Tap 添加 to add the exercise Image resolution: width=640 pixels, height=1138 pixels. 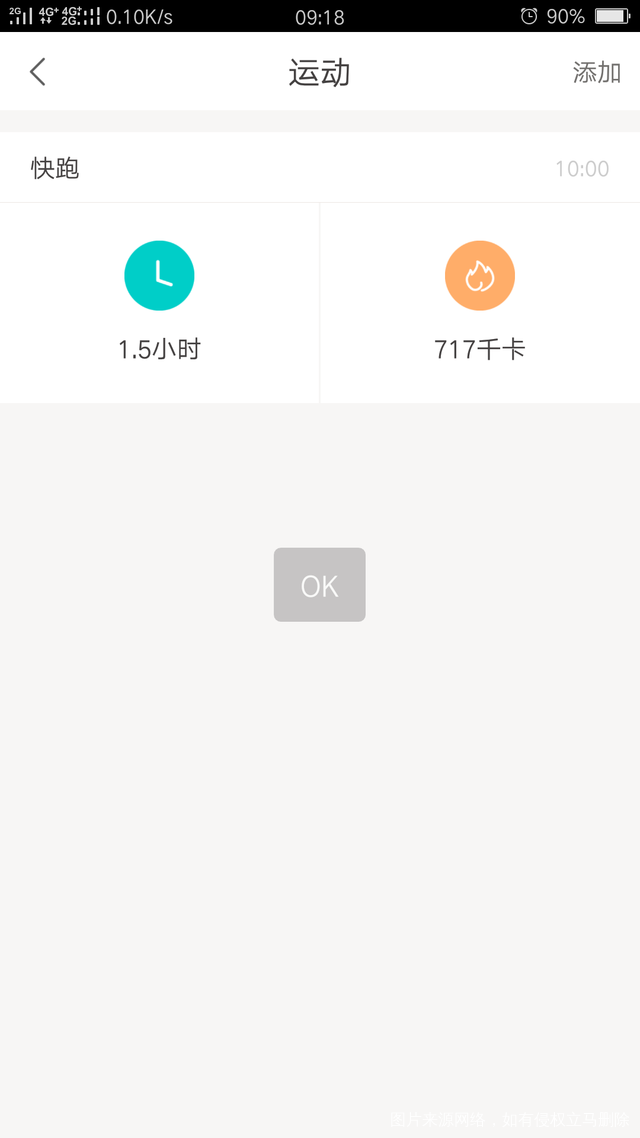tap(596, 72)
